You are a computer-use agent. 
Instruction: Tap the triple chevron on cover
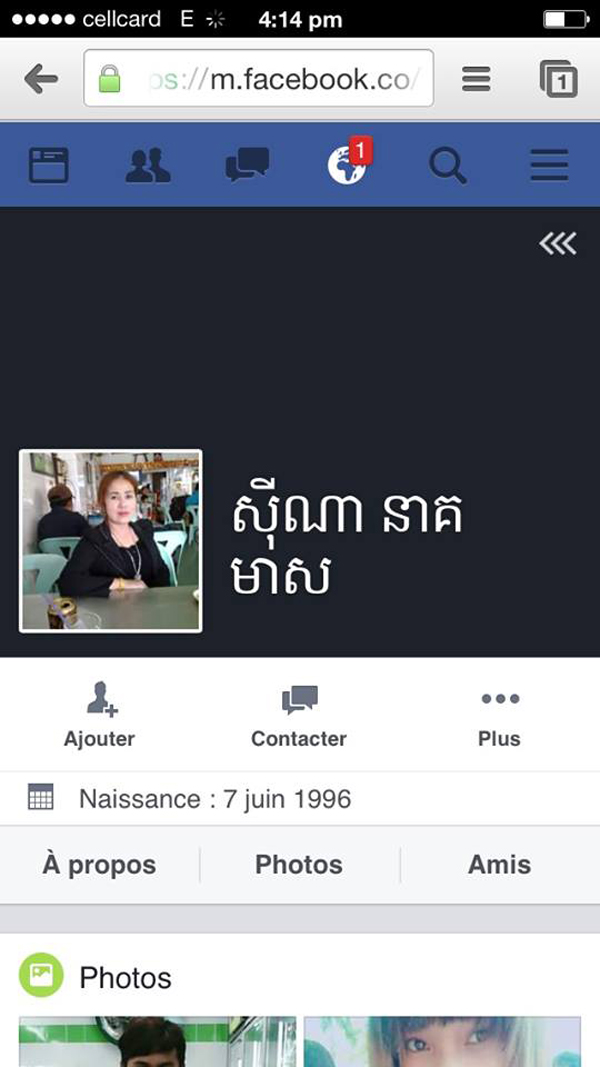(558, 244)
